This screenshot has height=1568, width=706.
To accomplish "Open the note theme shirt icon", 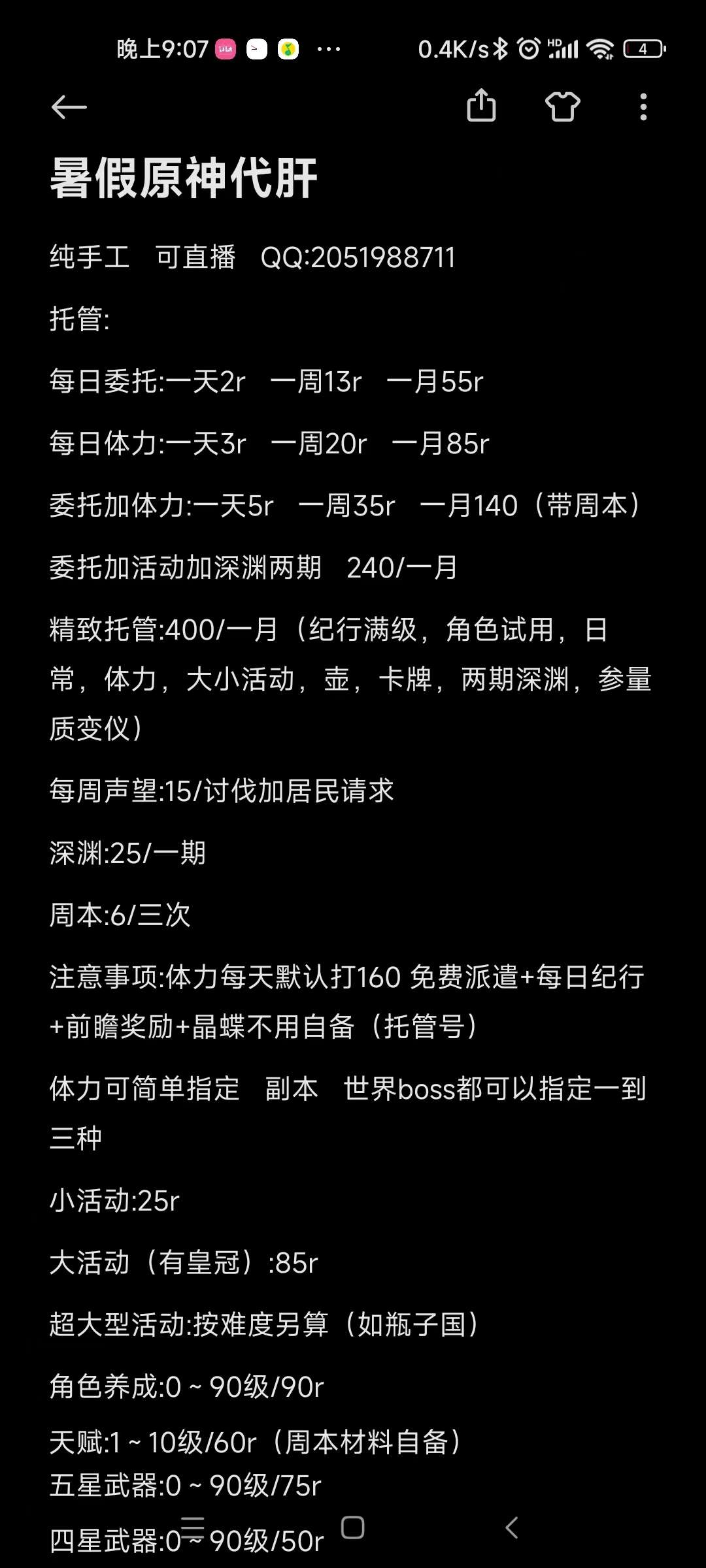I will click(x=563, y=106).
